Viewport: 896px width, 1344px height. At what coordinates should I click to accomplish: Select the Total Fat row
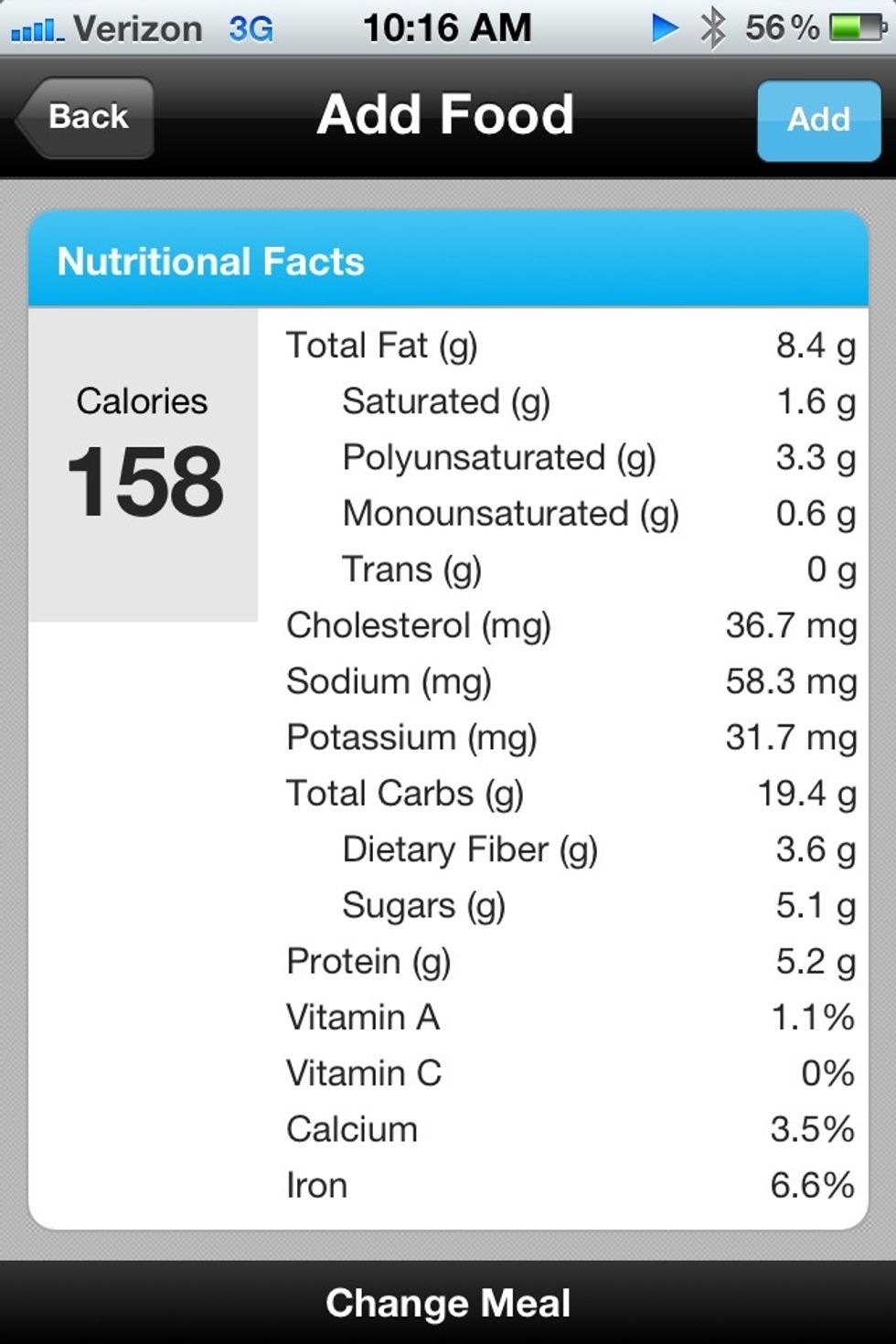coord(567,345)
